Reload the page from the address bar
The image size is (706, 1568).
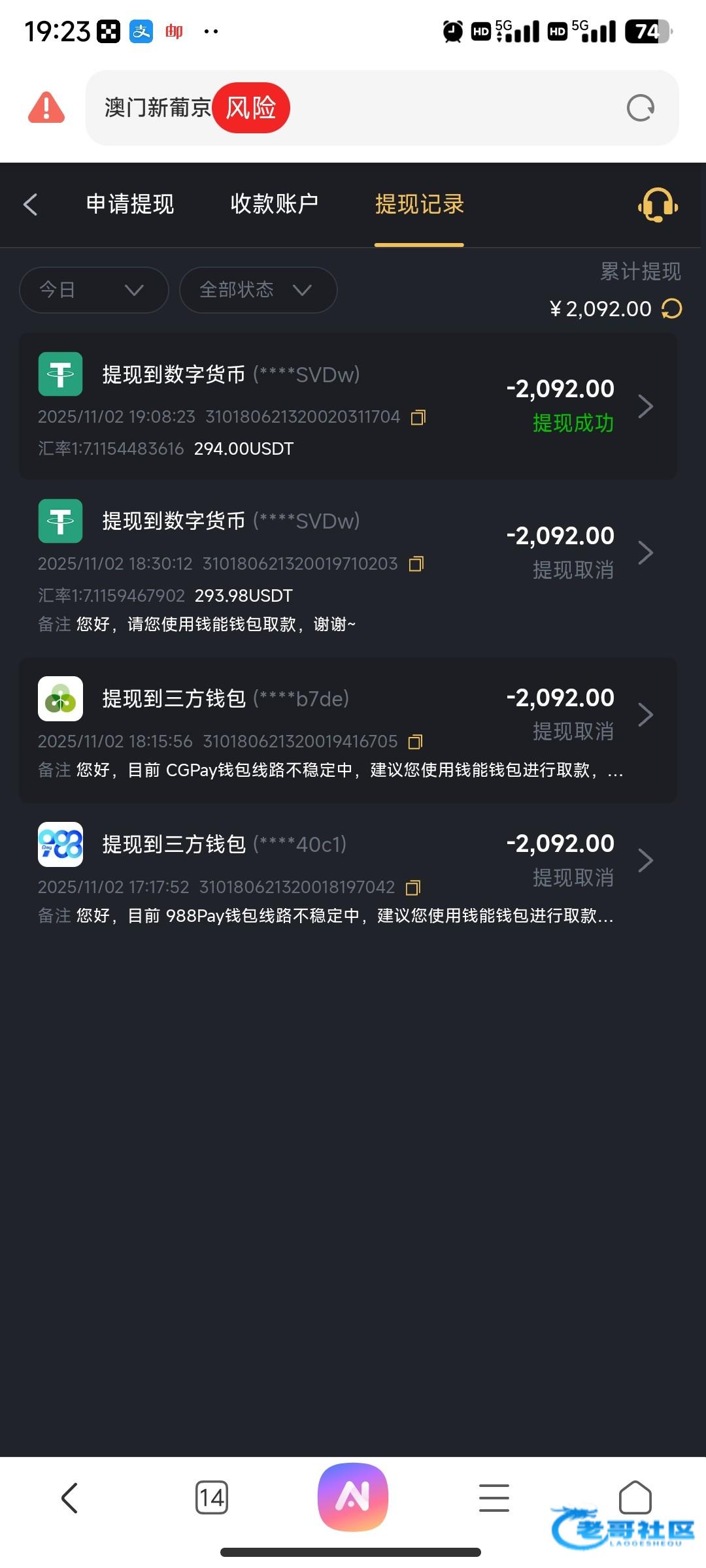(x=640, y=108)
